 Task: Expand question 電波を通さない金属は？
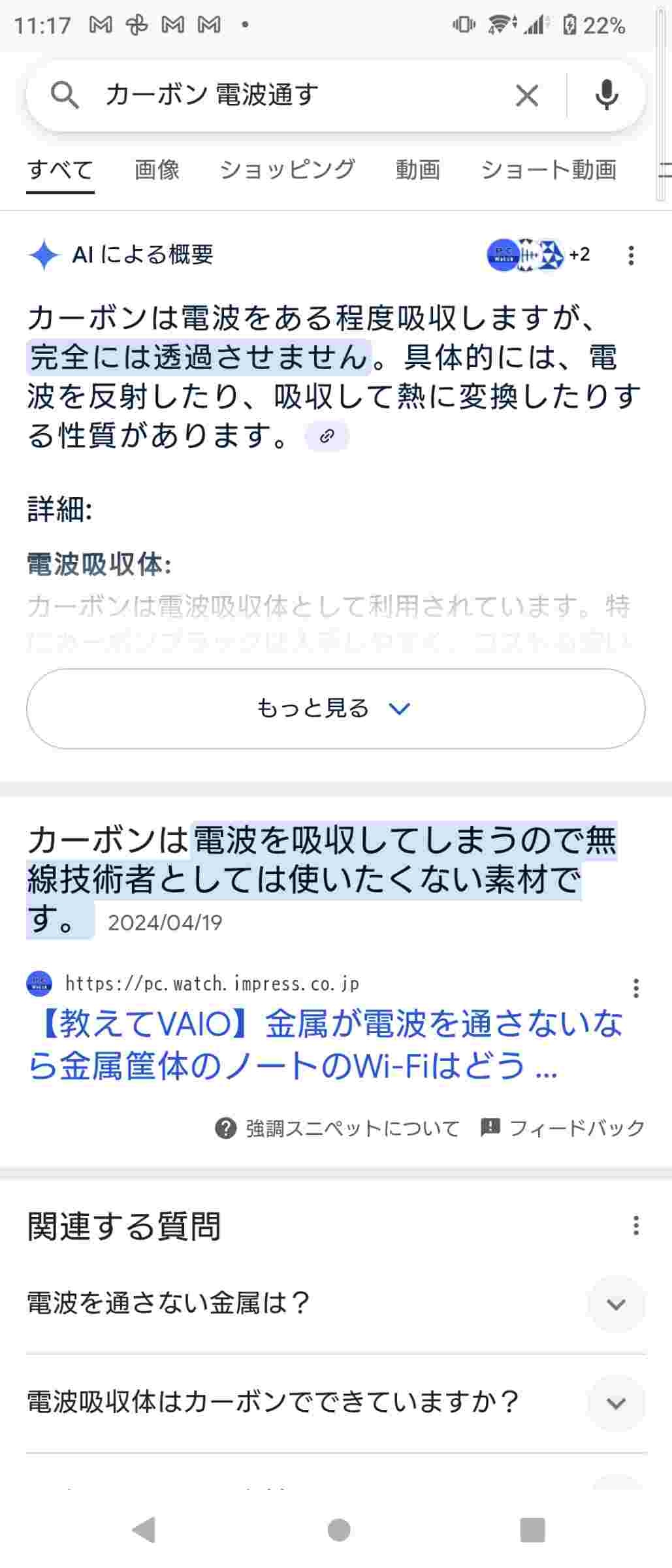coord(616,1305)
